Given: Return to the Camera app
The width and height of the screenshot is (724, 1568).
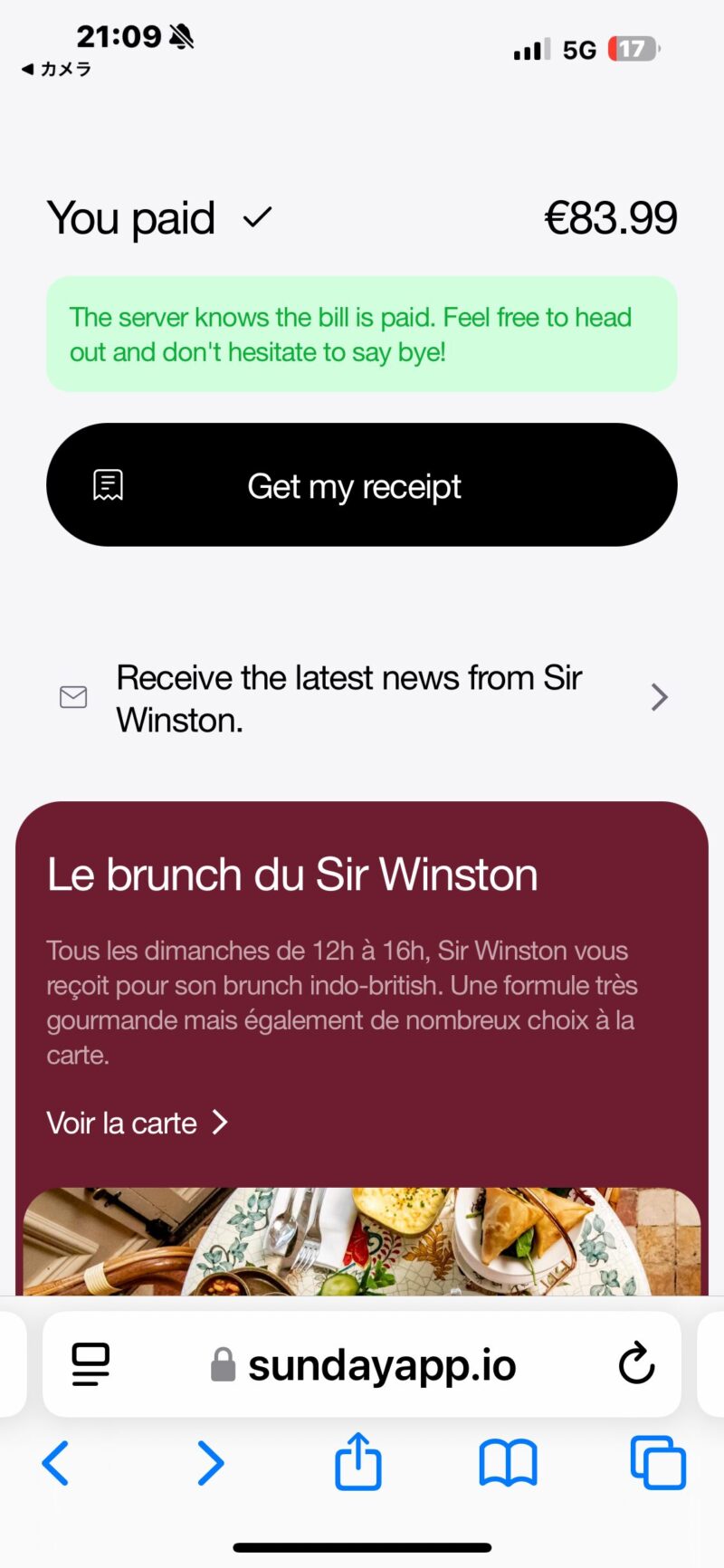Looking at the screenshot, I should pyautogui.click(x=56, y=69).
